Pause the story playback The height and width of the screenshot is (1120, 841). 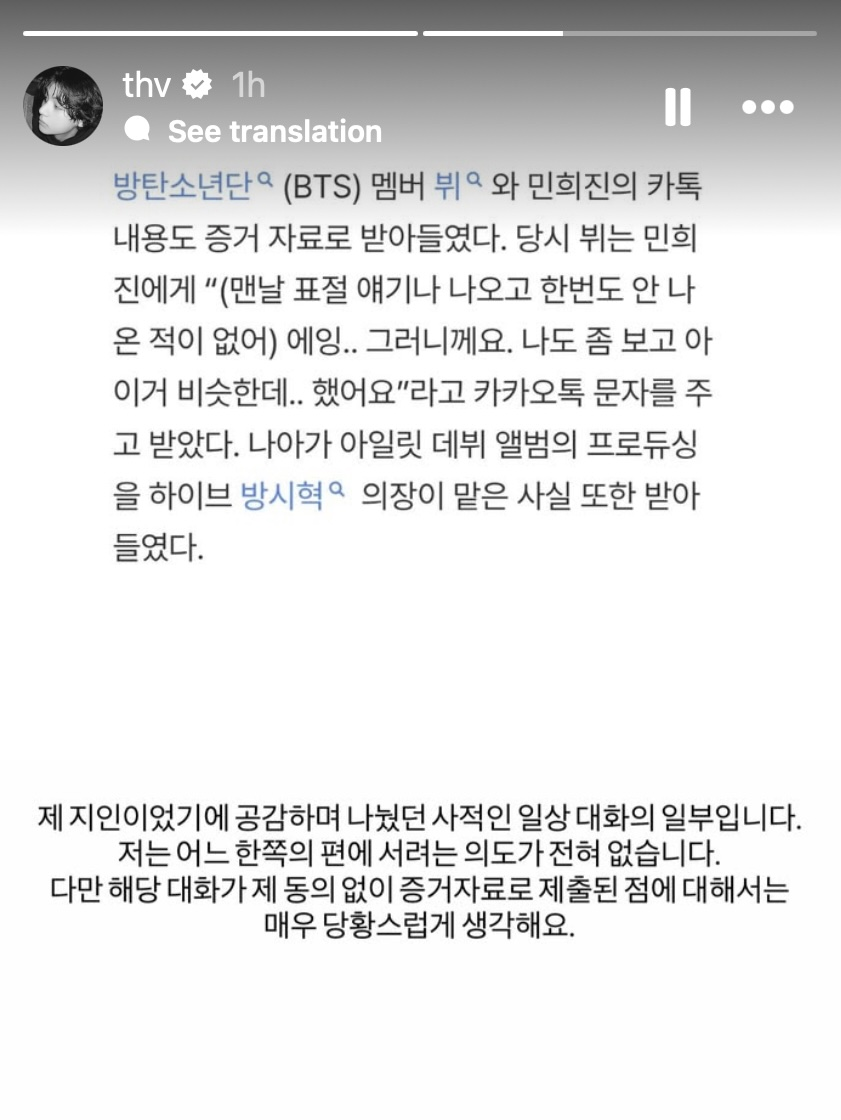click(x=678, y=107)
